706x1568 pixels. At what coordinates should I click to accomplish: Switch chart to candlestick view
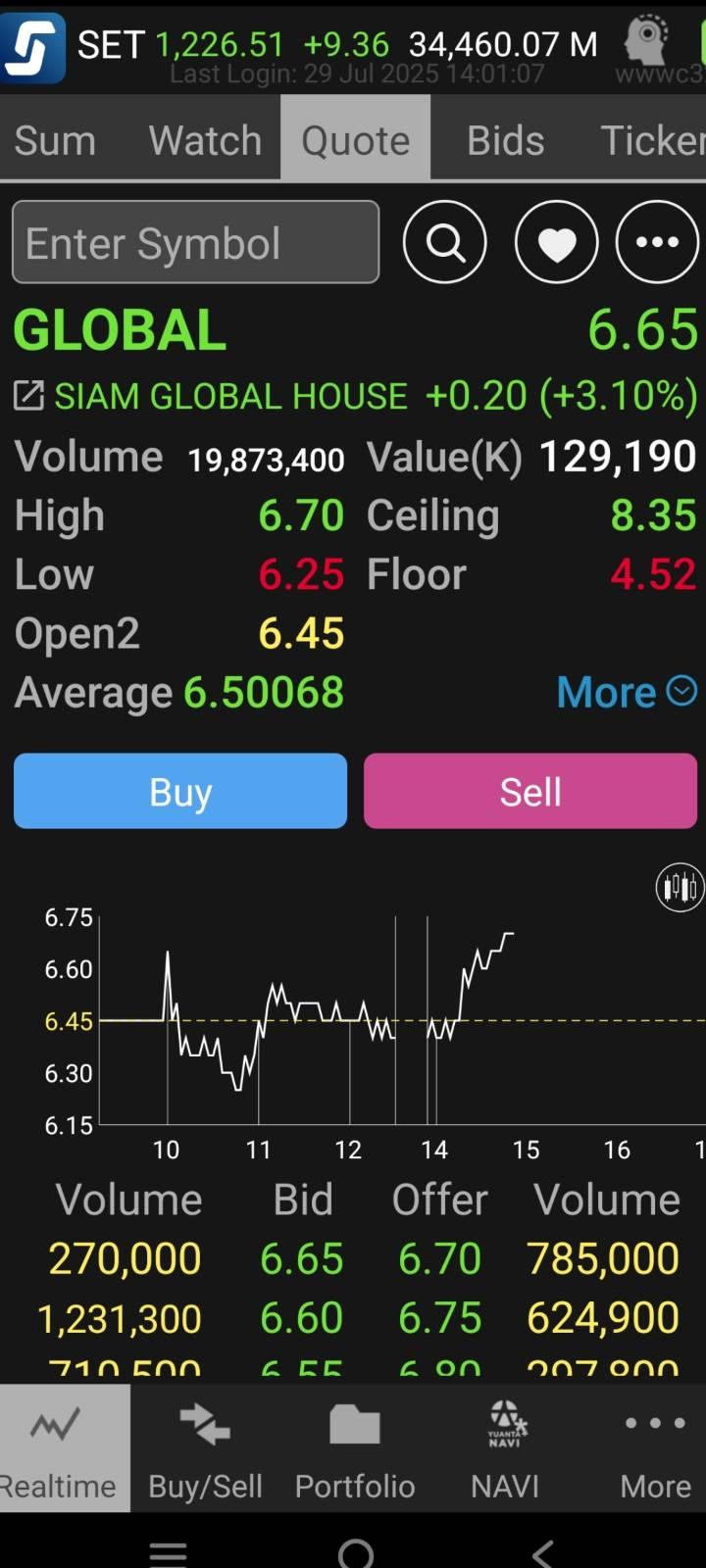(x=680, y=888)
